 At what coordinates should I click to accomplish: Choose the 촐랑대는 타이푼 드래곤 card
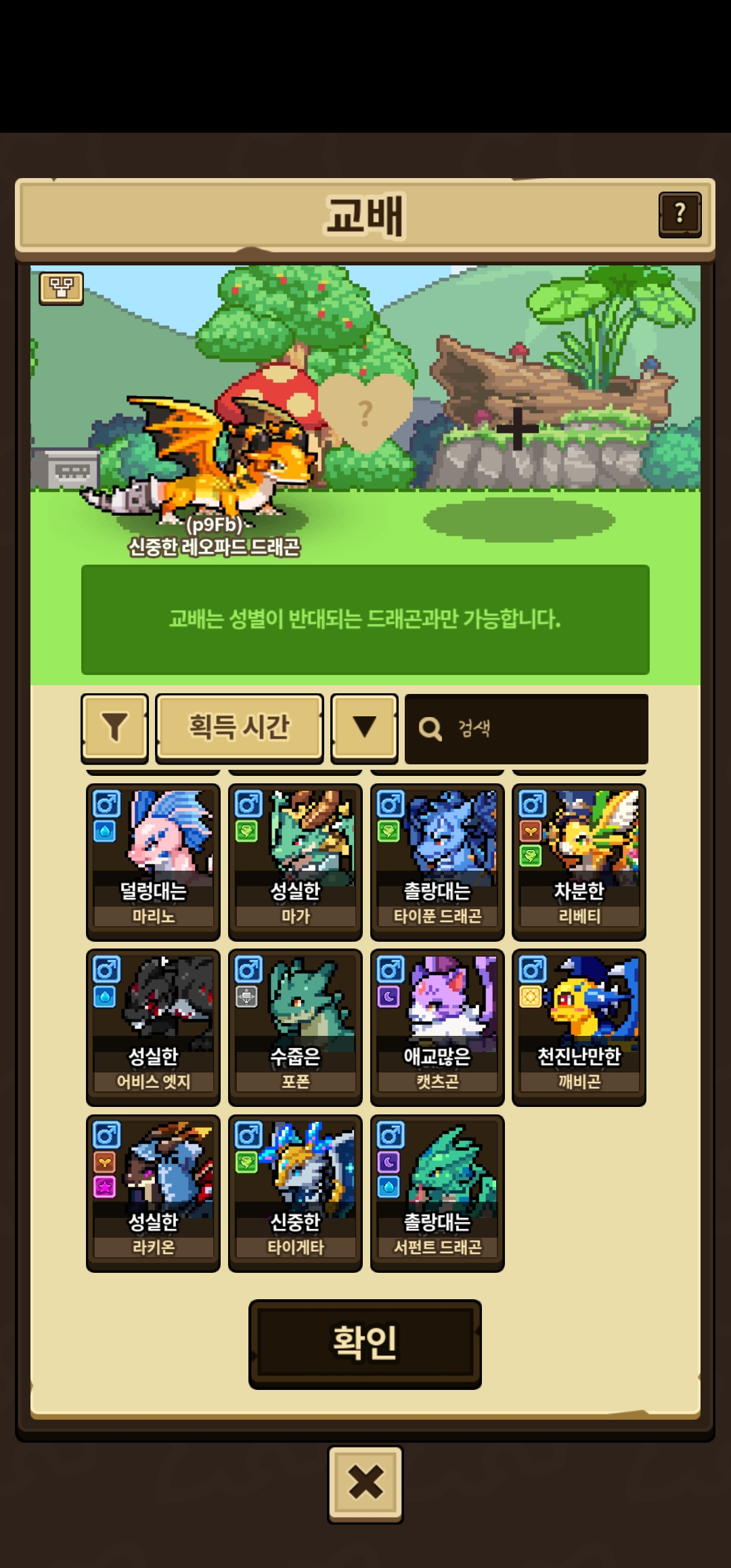pyautogui.click(x=437, y=861)
